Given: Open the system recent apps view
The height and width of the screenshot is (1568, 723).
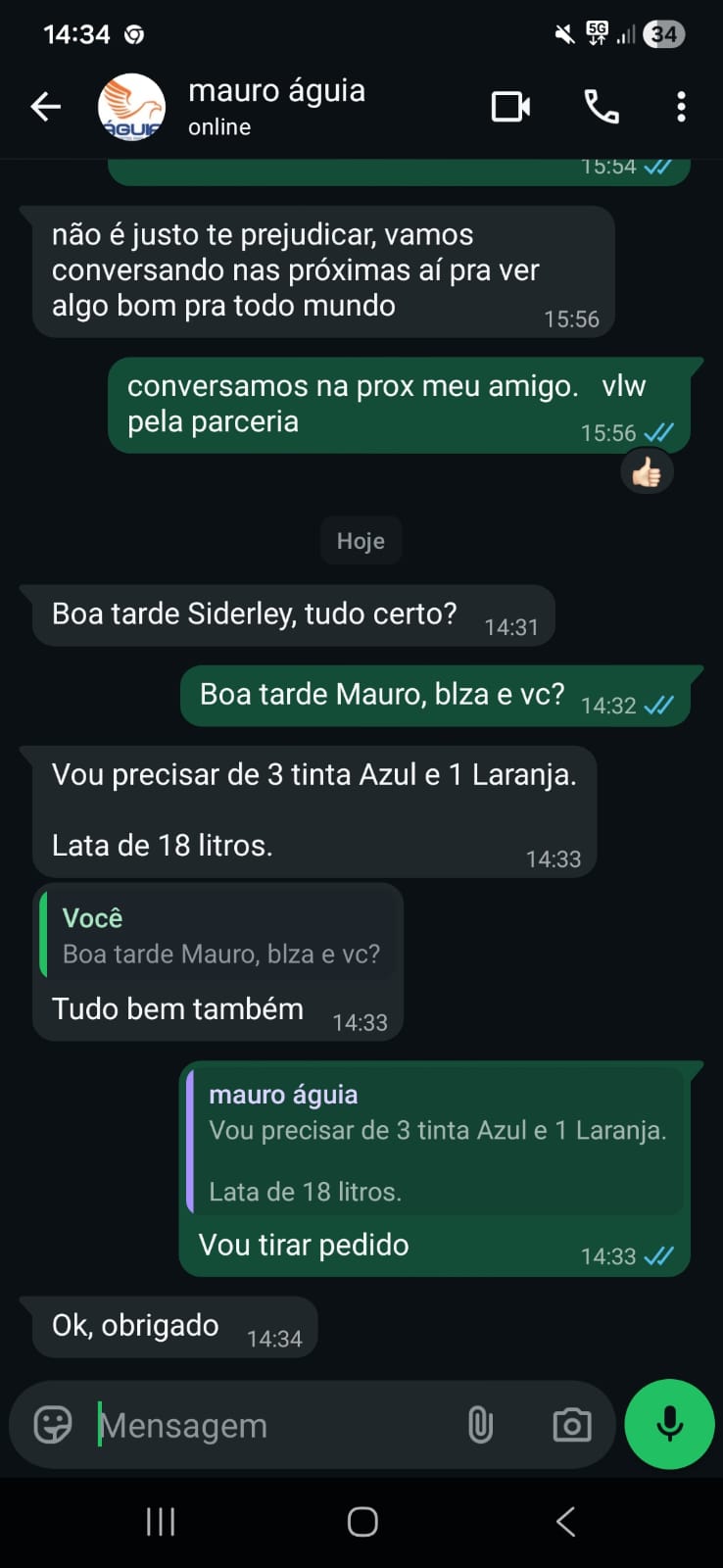Looking at the screenshot, I should pyautogui.click(x=161, y=1522).
